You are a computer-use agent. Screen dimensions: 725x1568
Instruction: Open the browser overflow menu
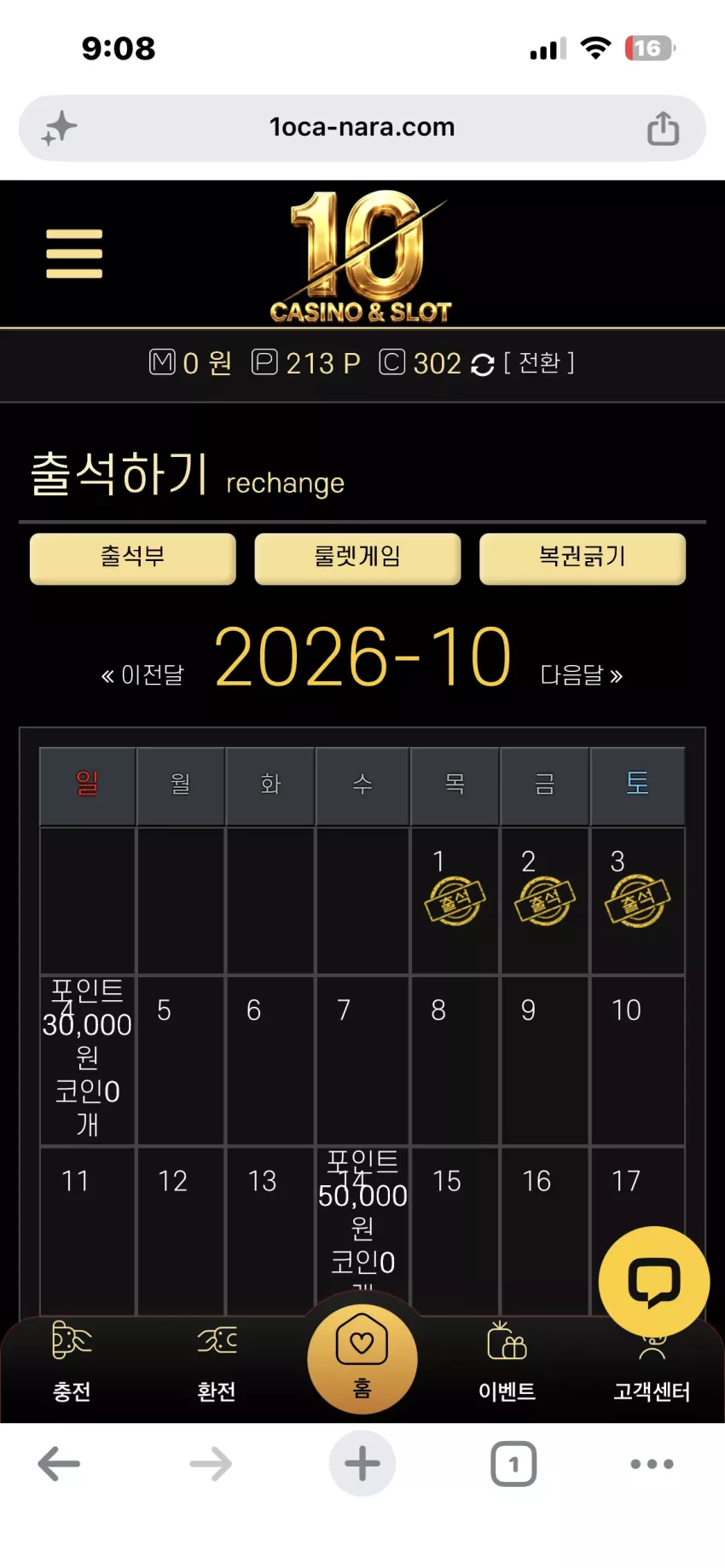click(x=652, y=1464)
